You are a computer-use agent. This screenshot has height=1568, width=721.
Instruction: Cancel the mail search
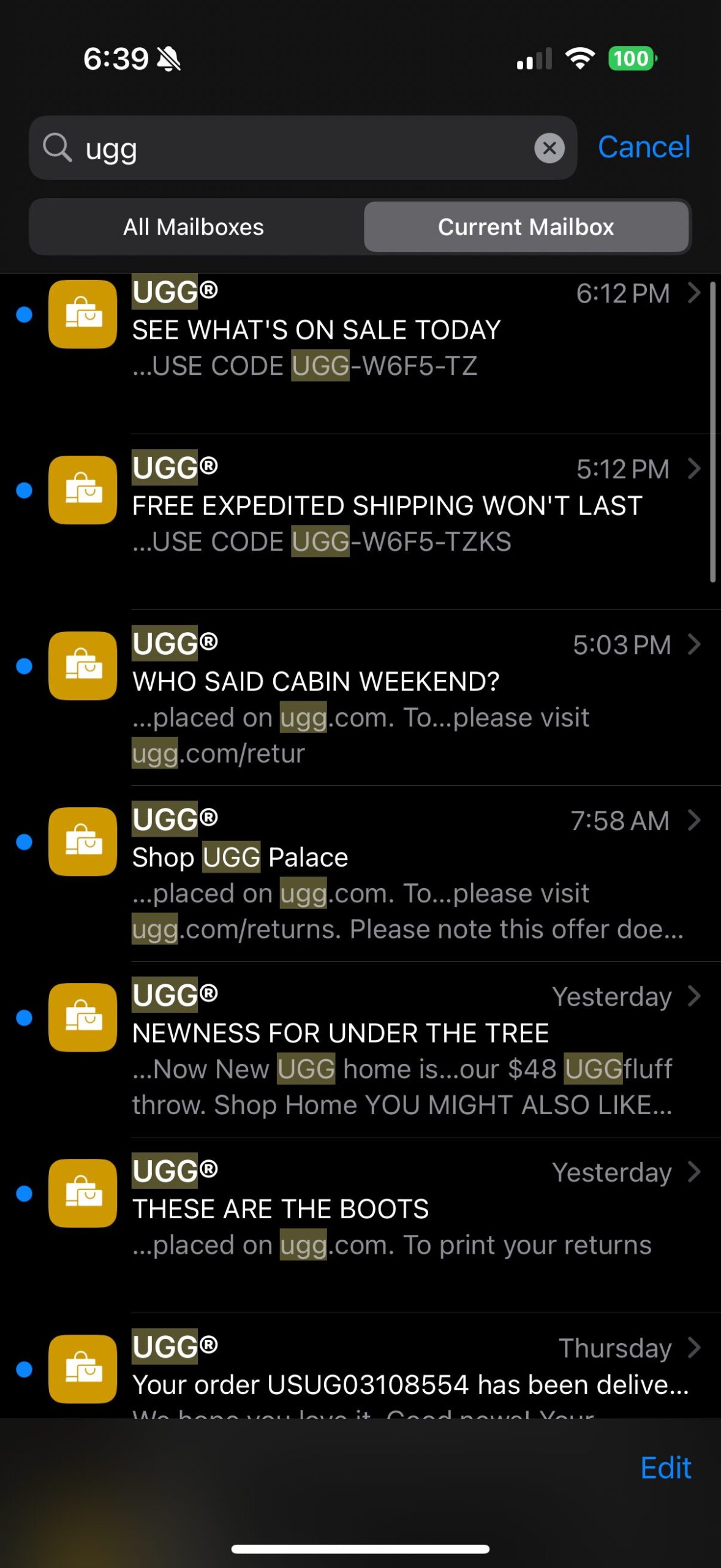[643, 147]
